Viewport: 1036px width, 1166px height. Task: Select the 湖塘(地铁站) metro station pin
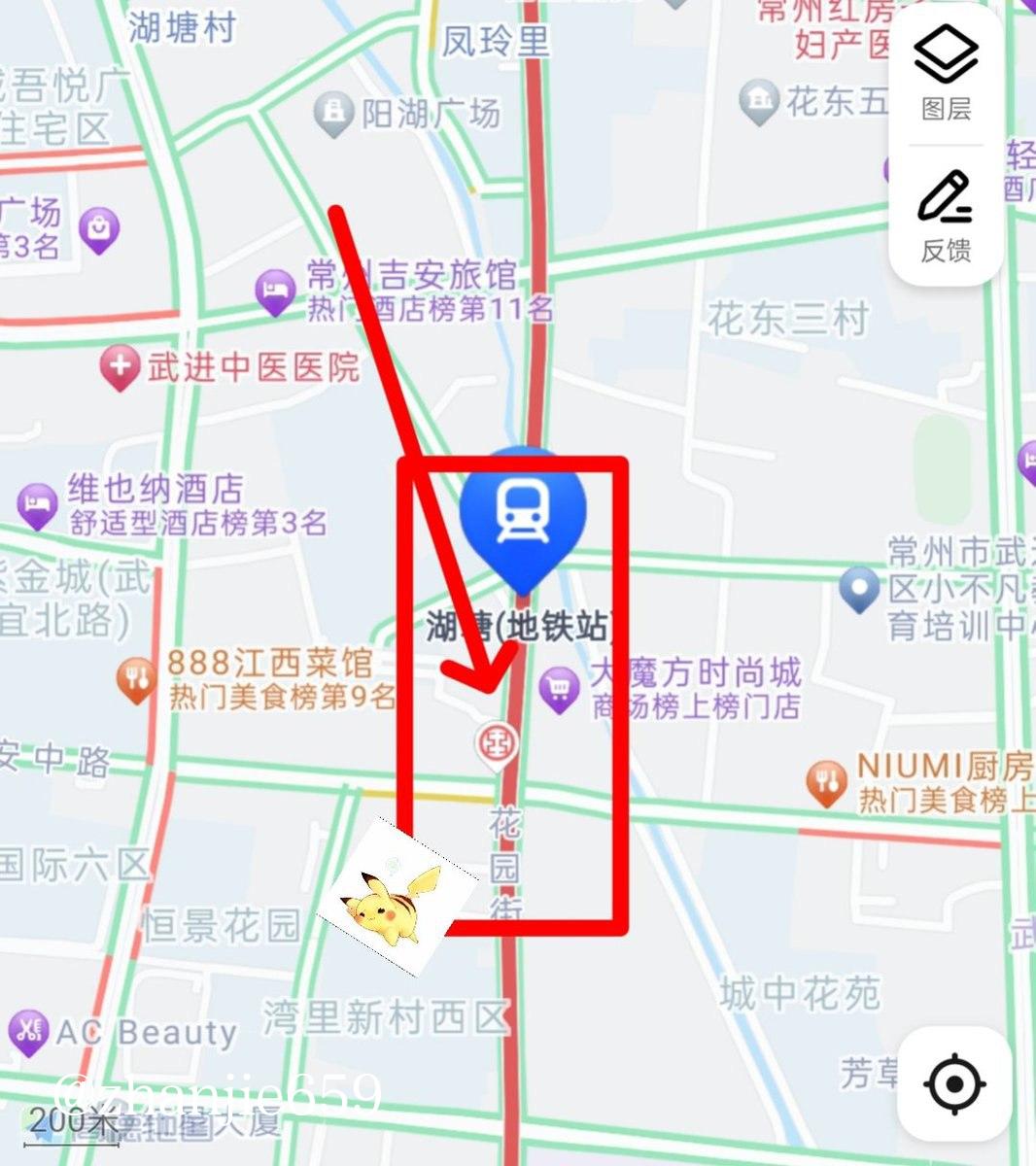click(x=522, y=517)
